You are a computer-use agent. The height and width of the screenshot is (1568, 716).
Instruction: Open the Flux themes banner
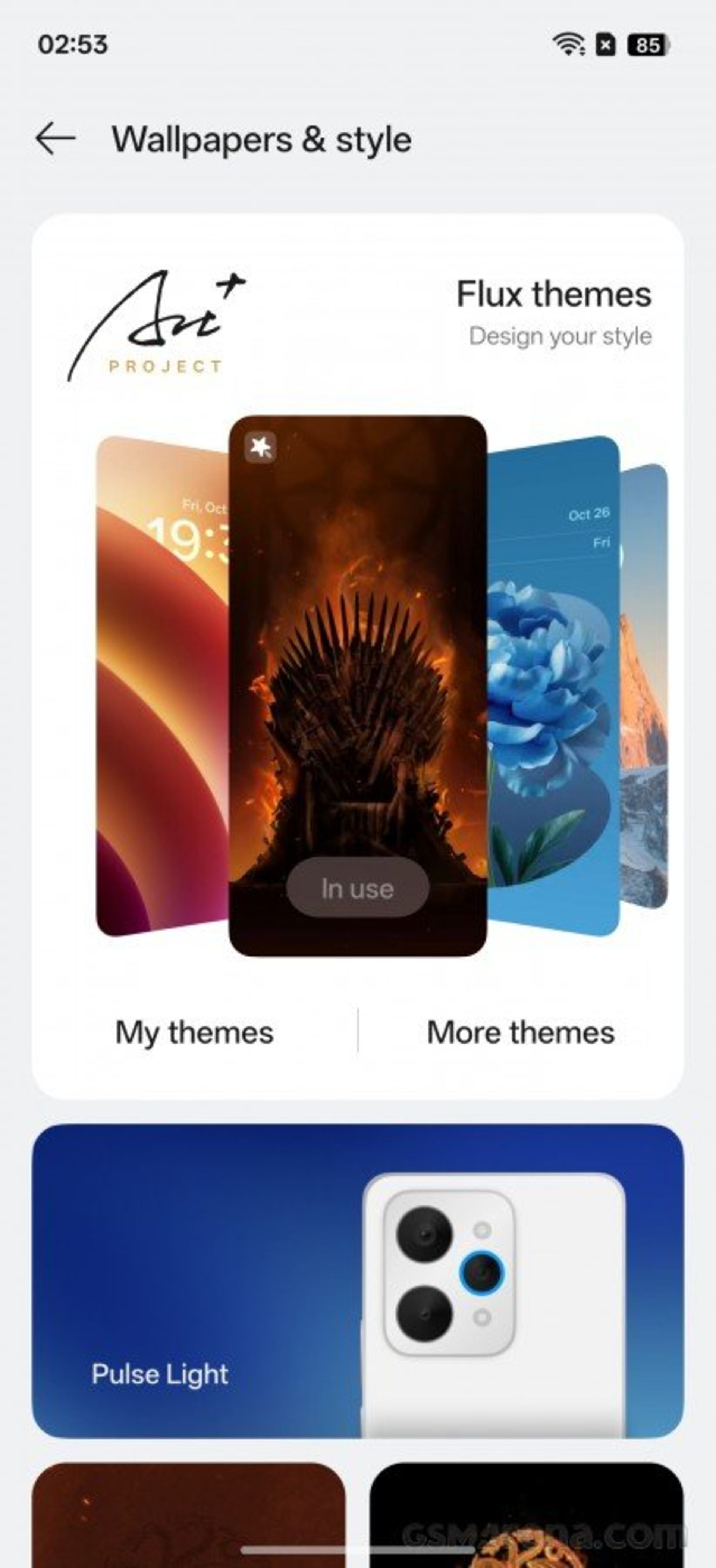pos(553,310)
